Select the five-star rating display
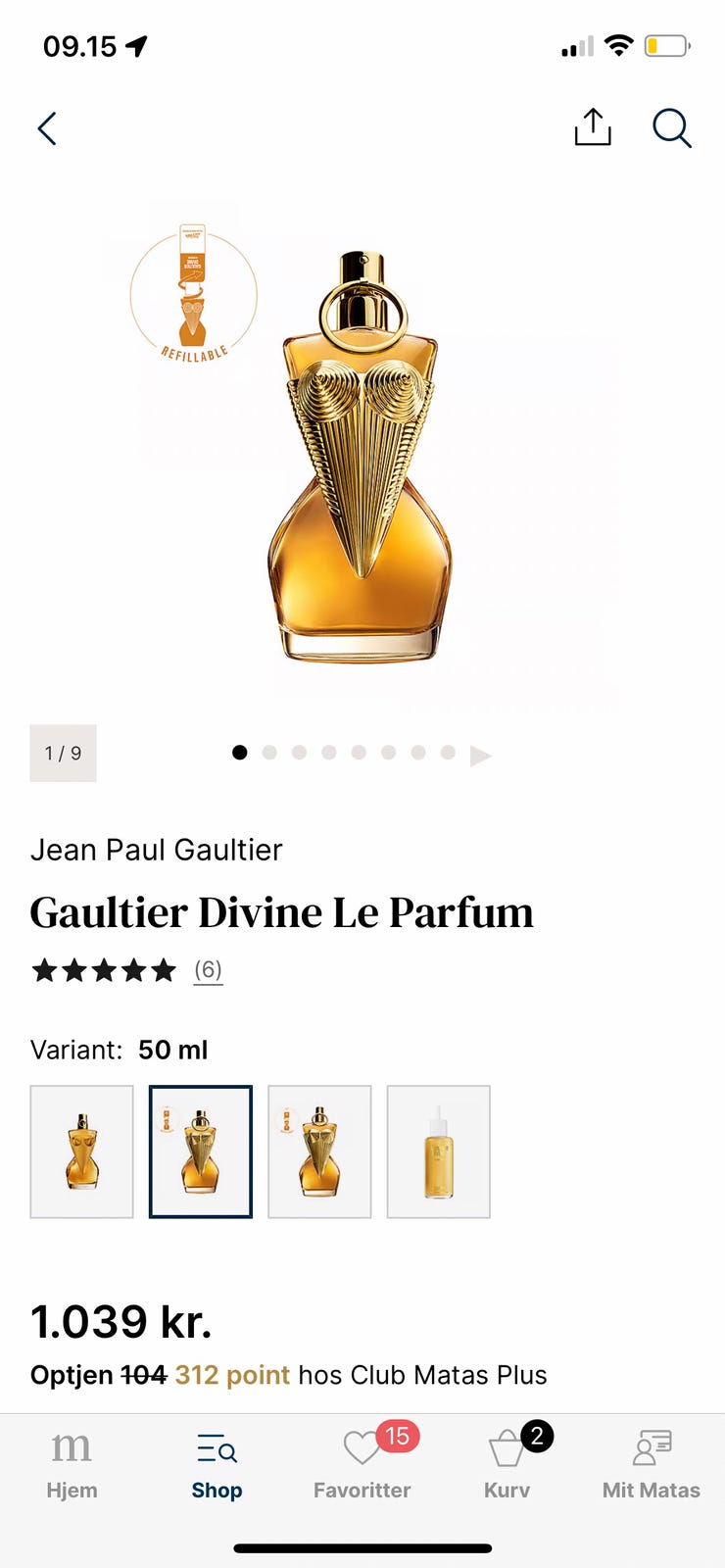This screenshot has height=1568, width=725. pos(103,969)
